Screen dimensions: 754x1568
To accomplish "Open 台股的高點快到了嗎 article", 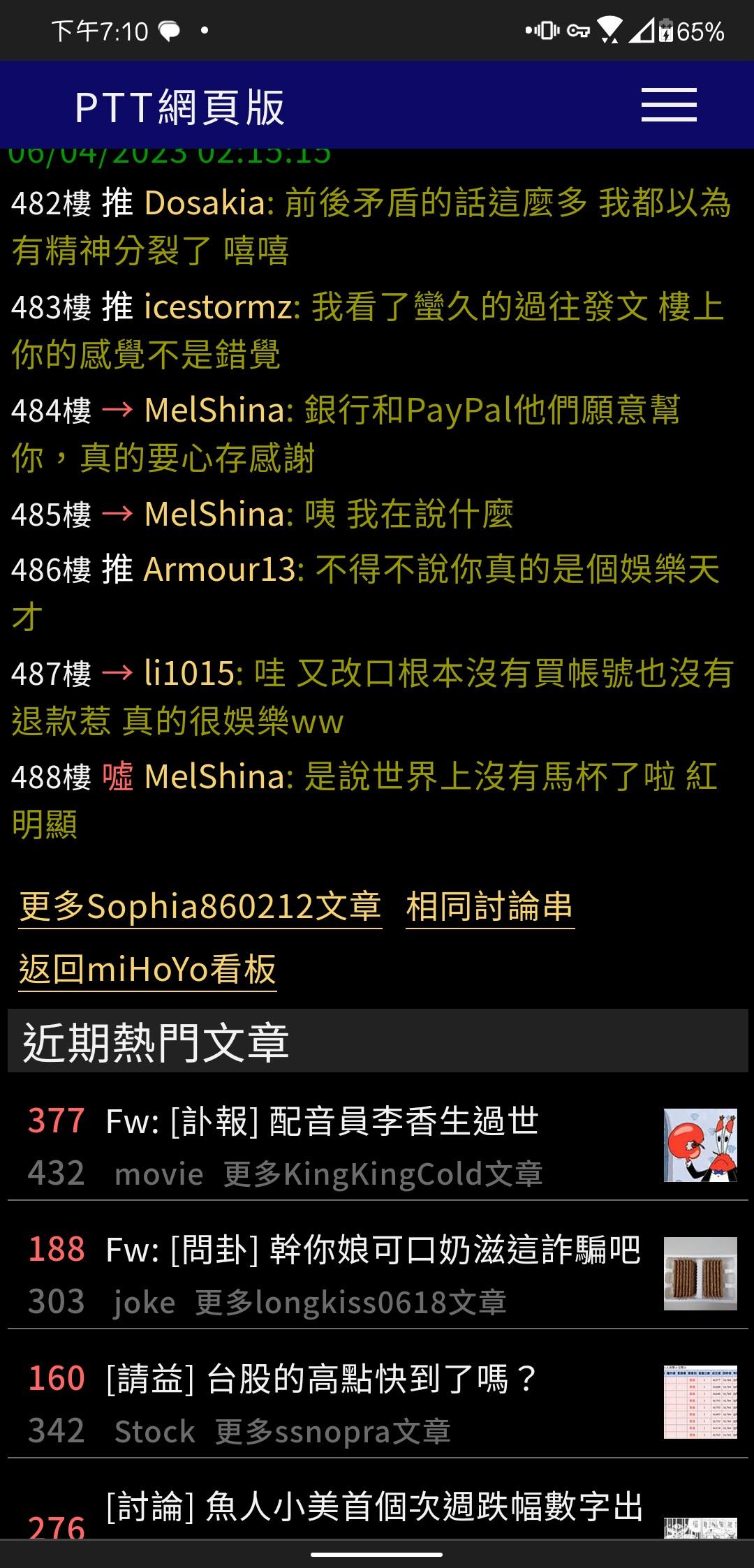I will 322,1380.
